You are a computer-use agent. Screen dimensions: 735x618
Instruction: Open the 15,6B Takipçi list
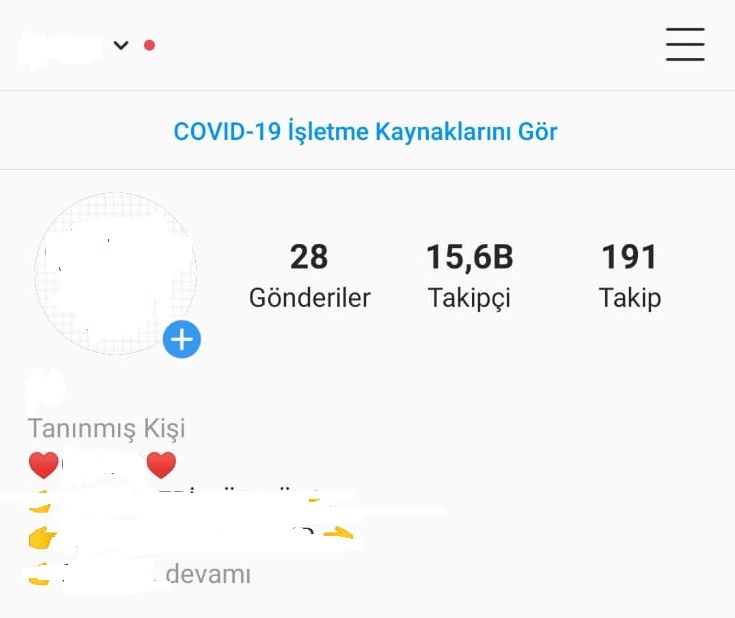click(469, 275)
